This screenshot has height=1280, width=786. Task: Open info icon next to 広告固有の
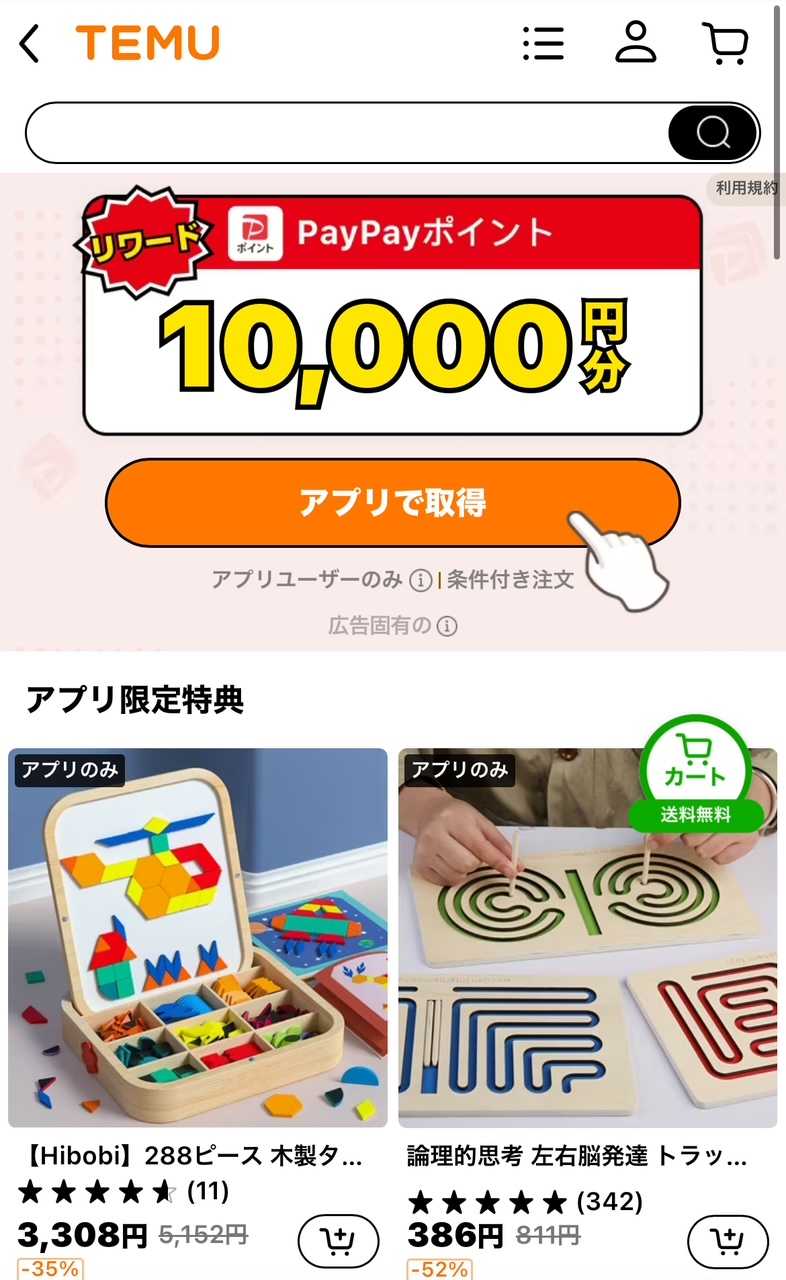447,627
